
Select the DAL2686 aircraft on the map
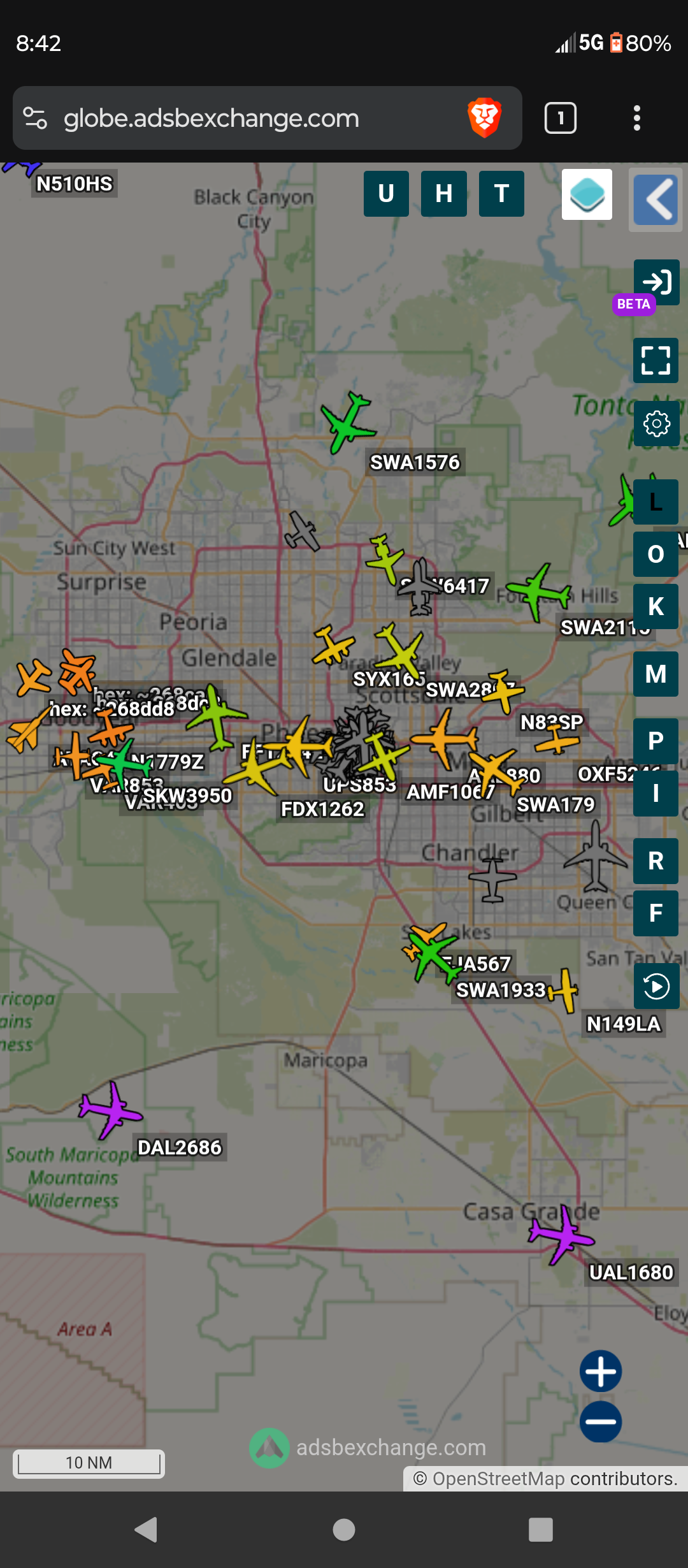[x=110, y=1110]
